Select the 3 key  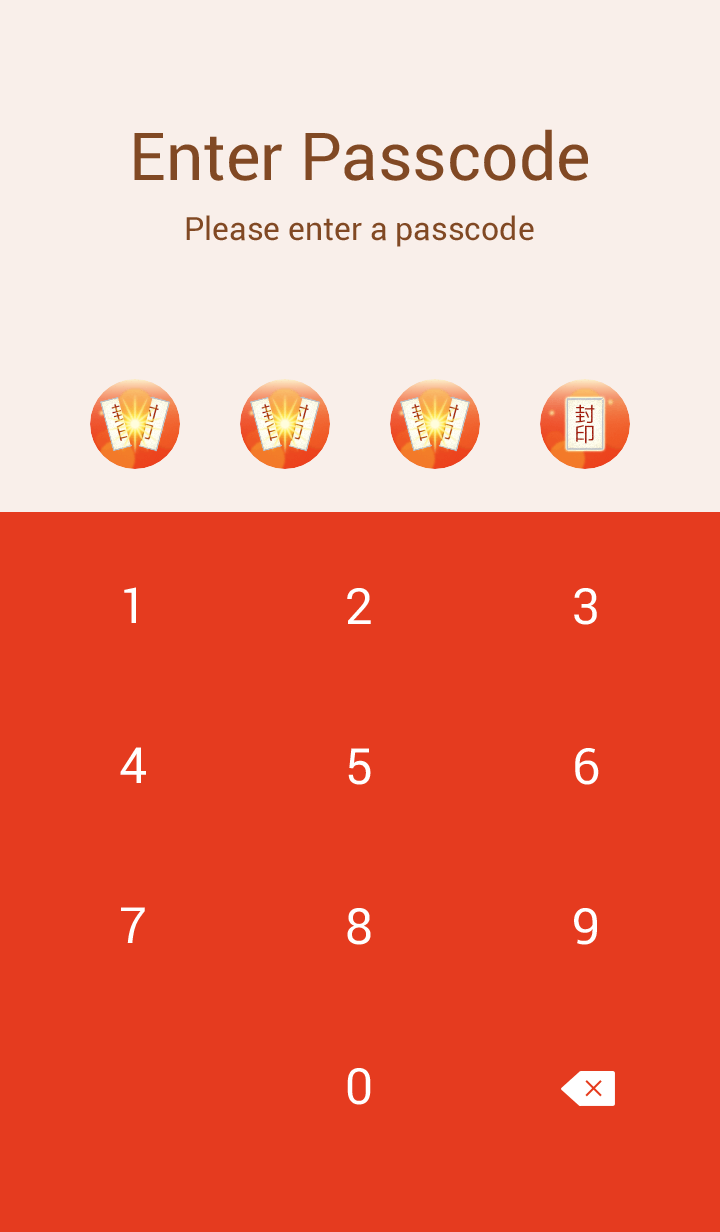coord(586,607)
